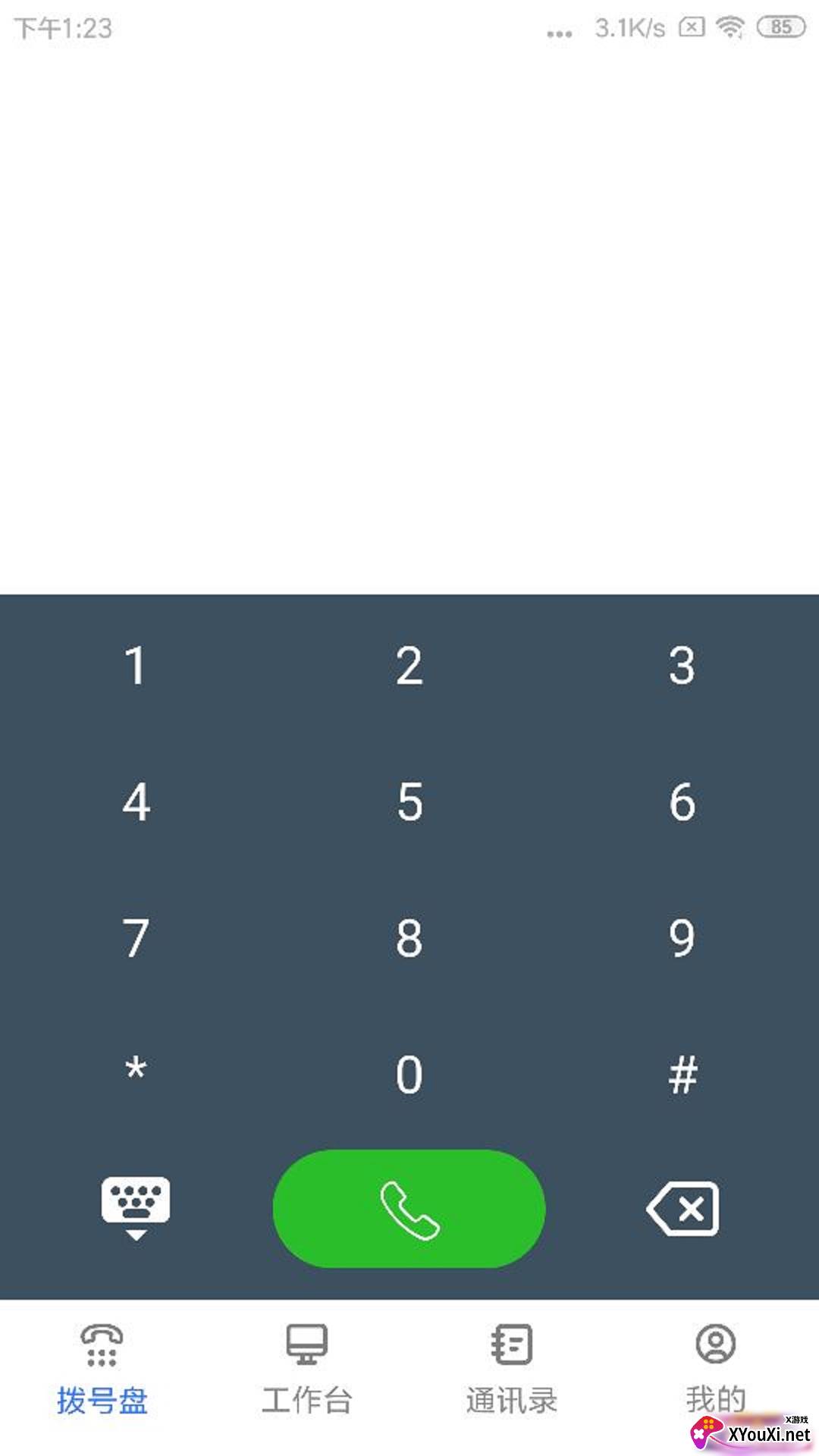Tap the number 6 key
Viewport: 819px width, 1456px height.
[x=682, y=802]
